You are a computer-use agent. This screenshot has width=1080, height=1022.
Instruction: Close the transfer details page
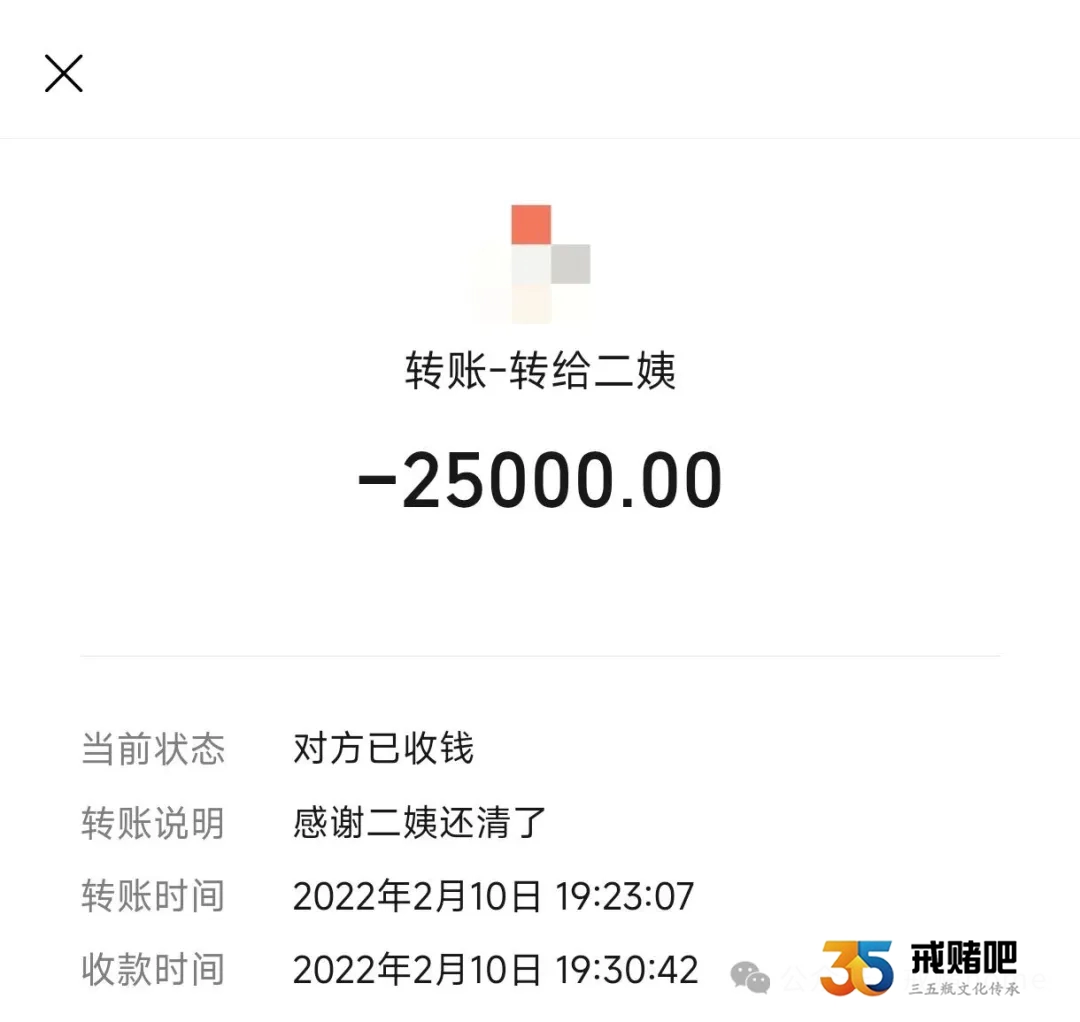click(64, 73)
